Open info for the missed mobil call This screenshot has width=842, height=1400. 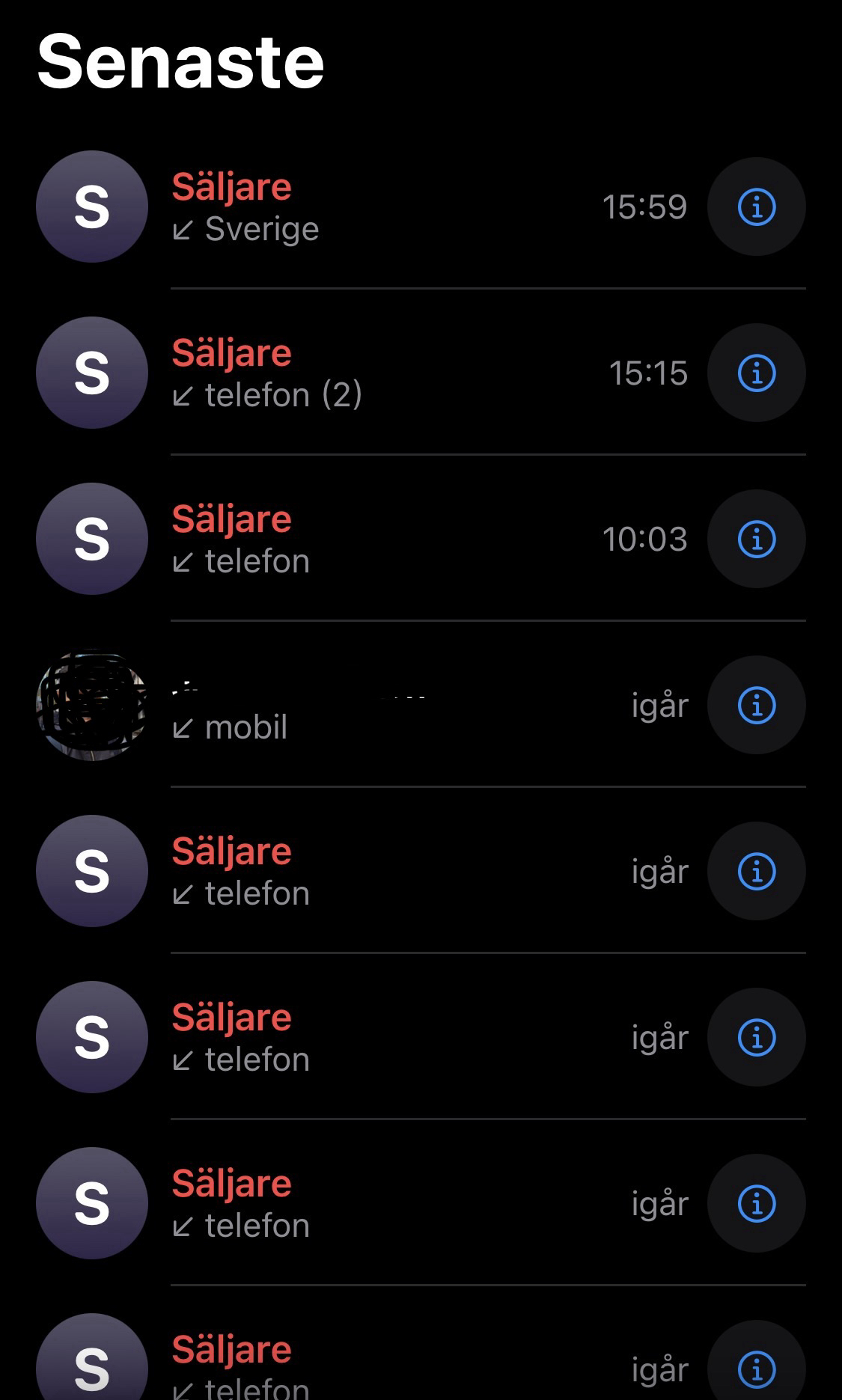coord(756,705)
